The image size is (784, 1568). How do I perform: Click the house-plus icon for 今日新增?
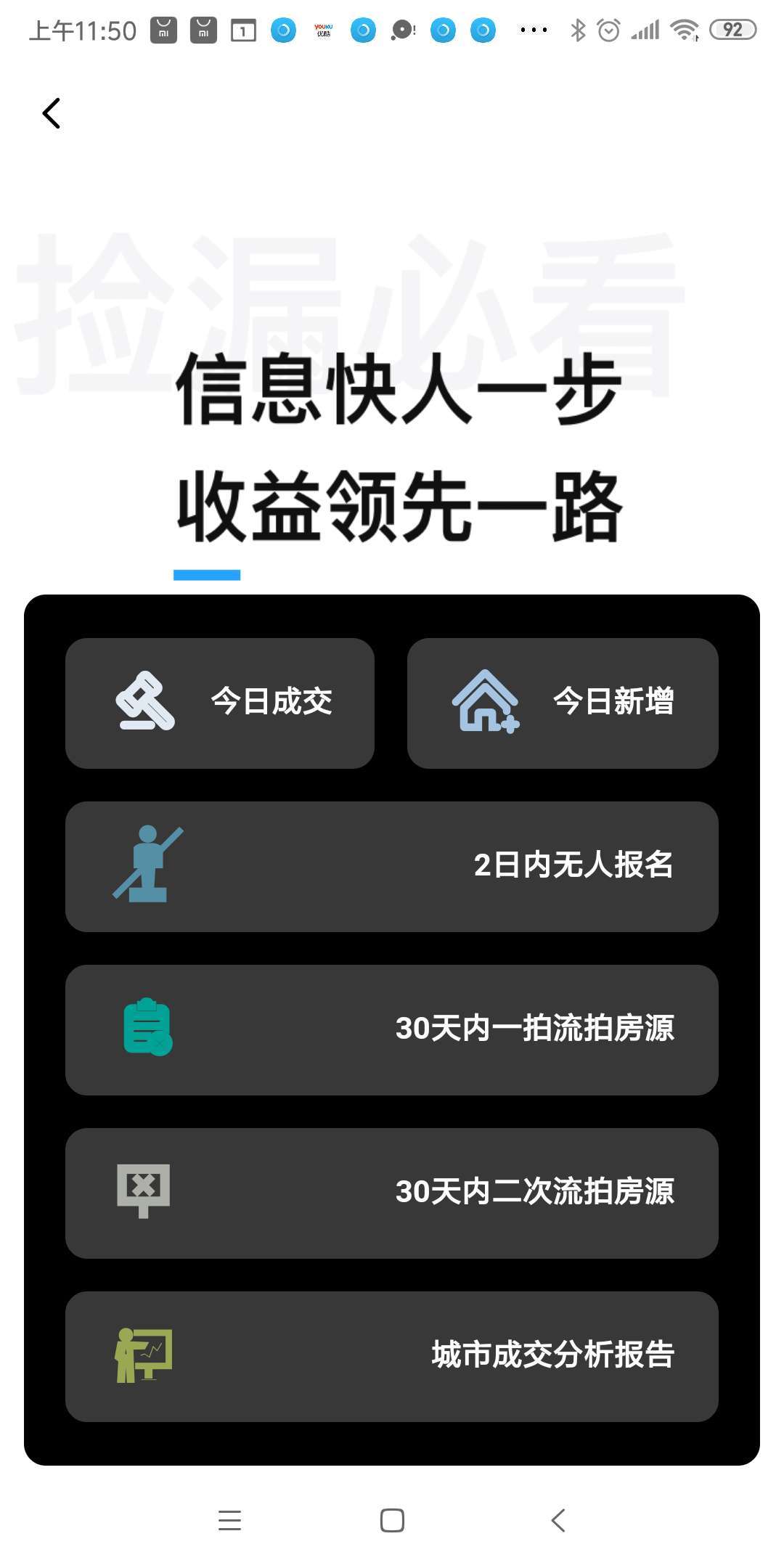tap(483, 701)
